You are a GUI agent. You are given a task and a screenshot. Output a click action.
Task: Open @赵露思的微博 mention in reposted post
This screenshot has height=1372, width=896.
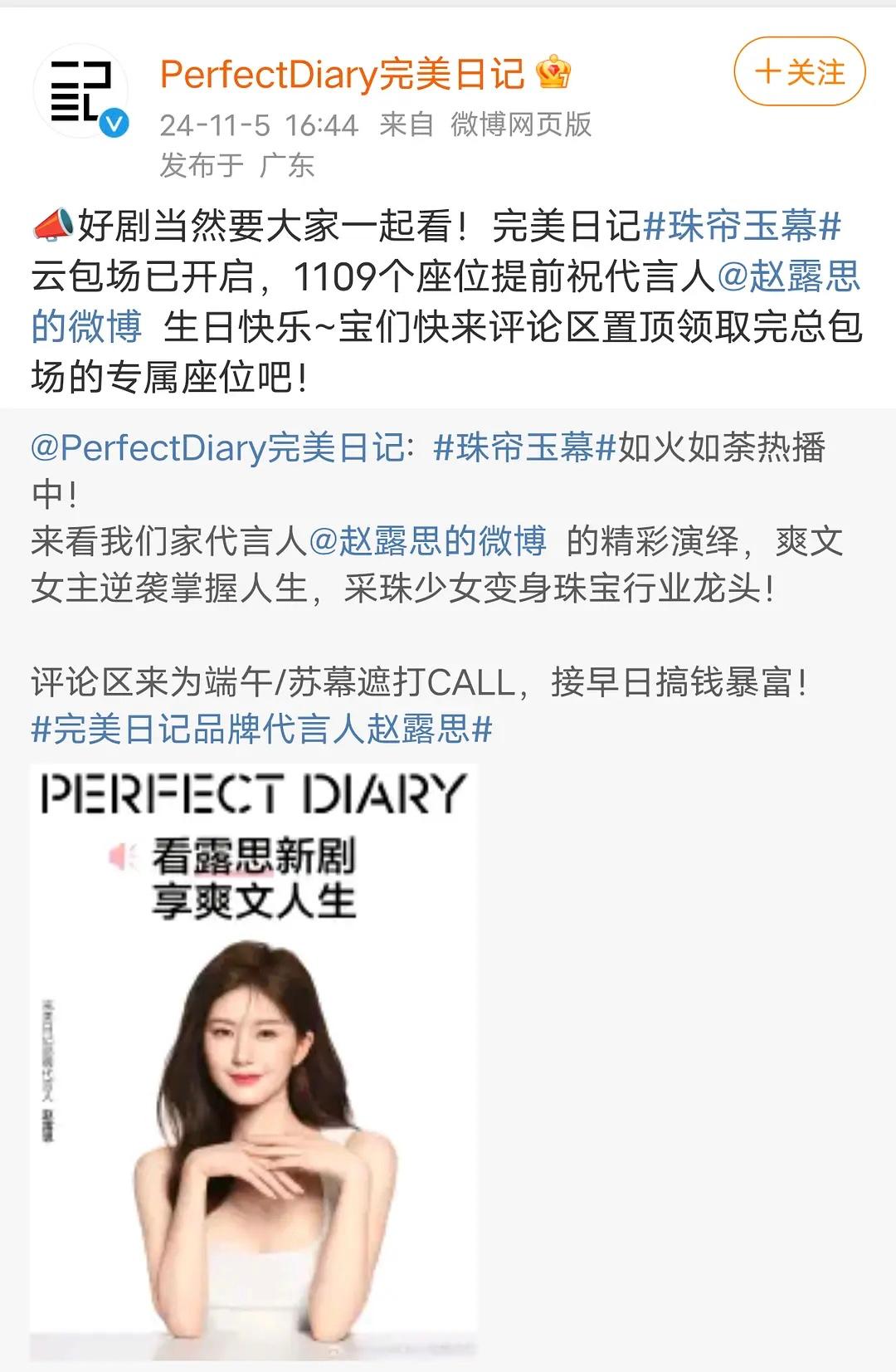coord(428,541)
